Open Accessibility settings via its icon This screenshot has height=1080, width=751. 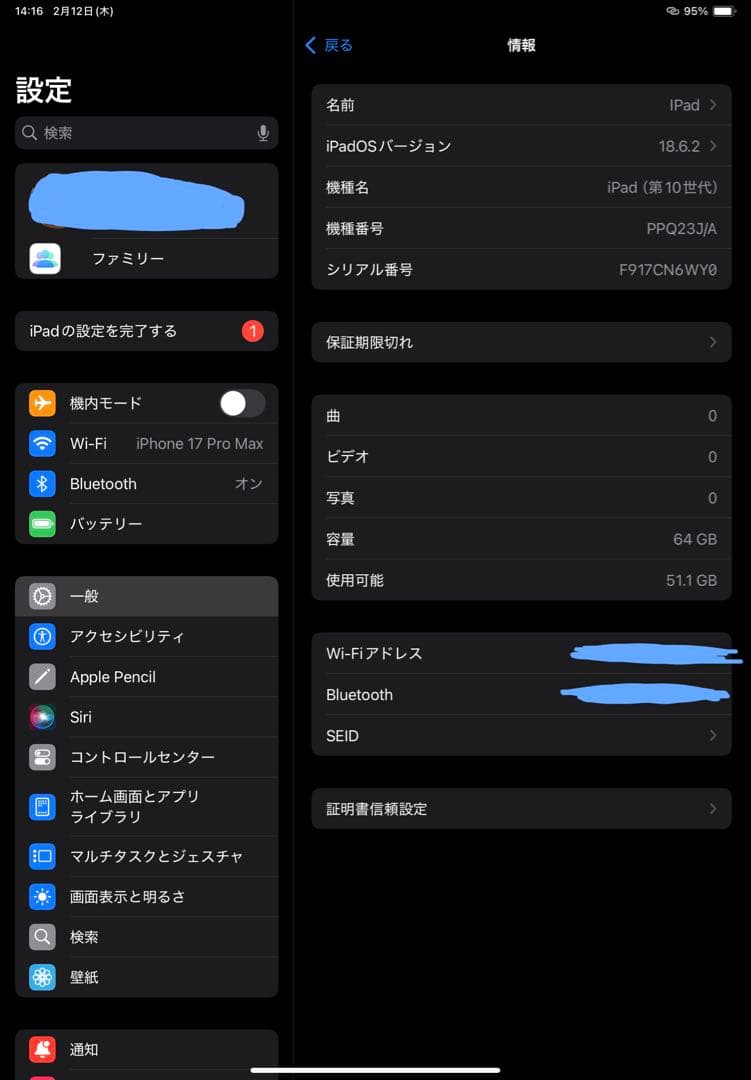[x=42, y=636]
